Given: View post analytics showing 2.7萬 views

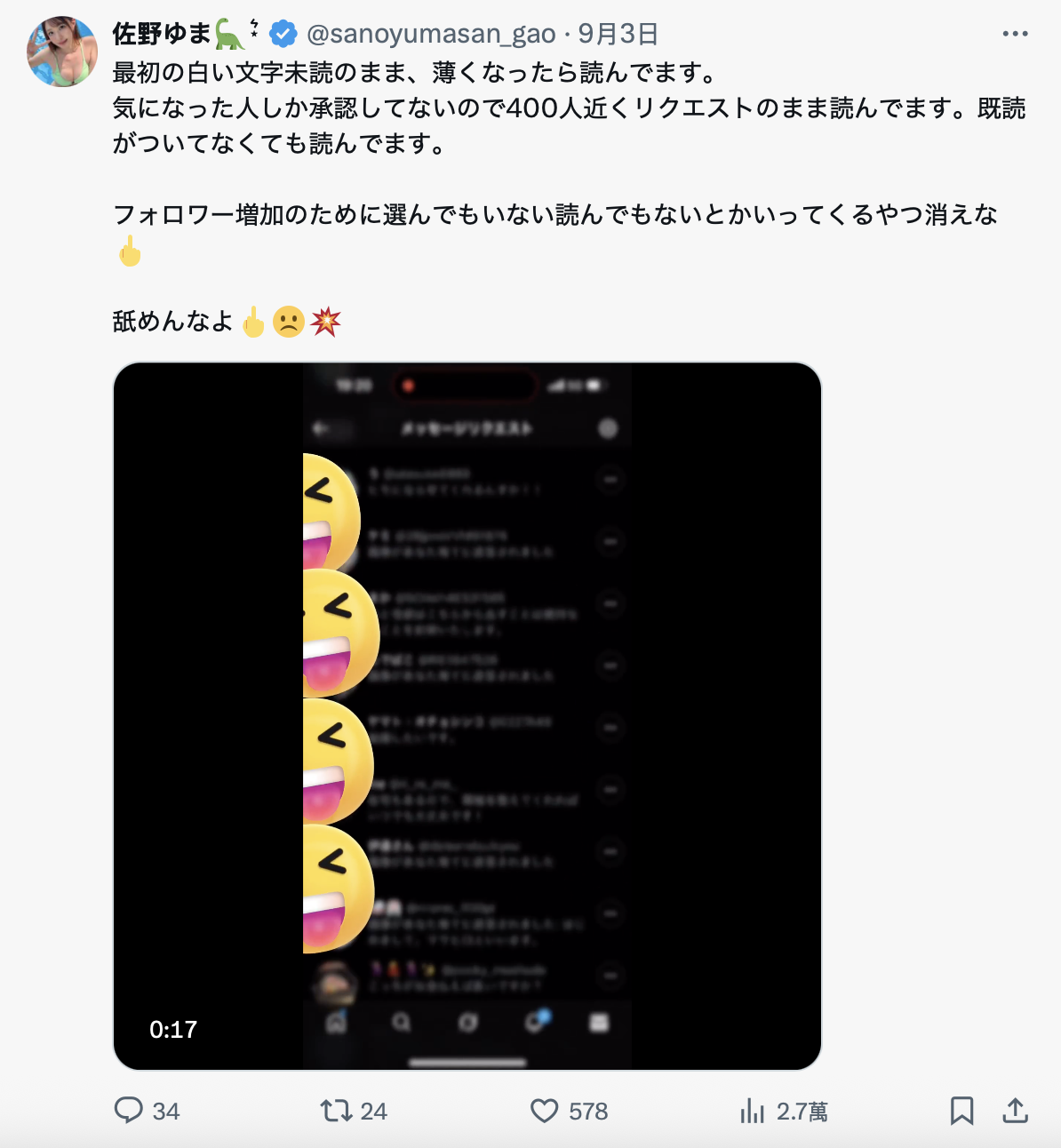Looking at the screenshot, I should (x=753, y=1110).
